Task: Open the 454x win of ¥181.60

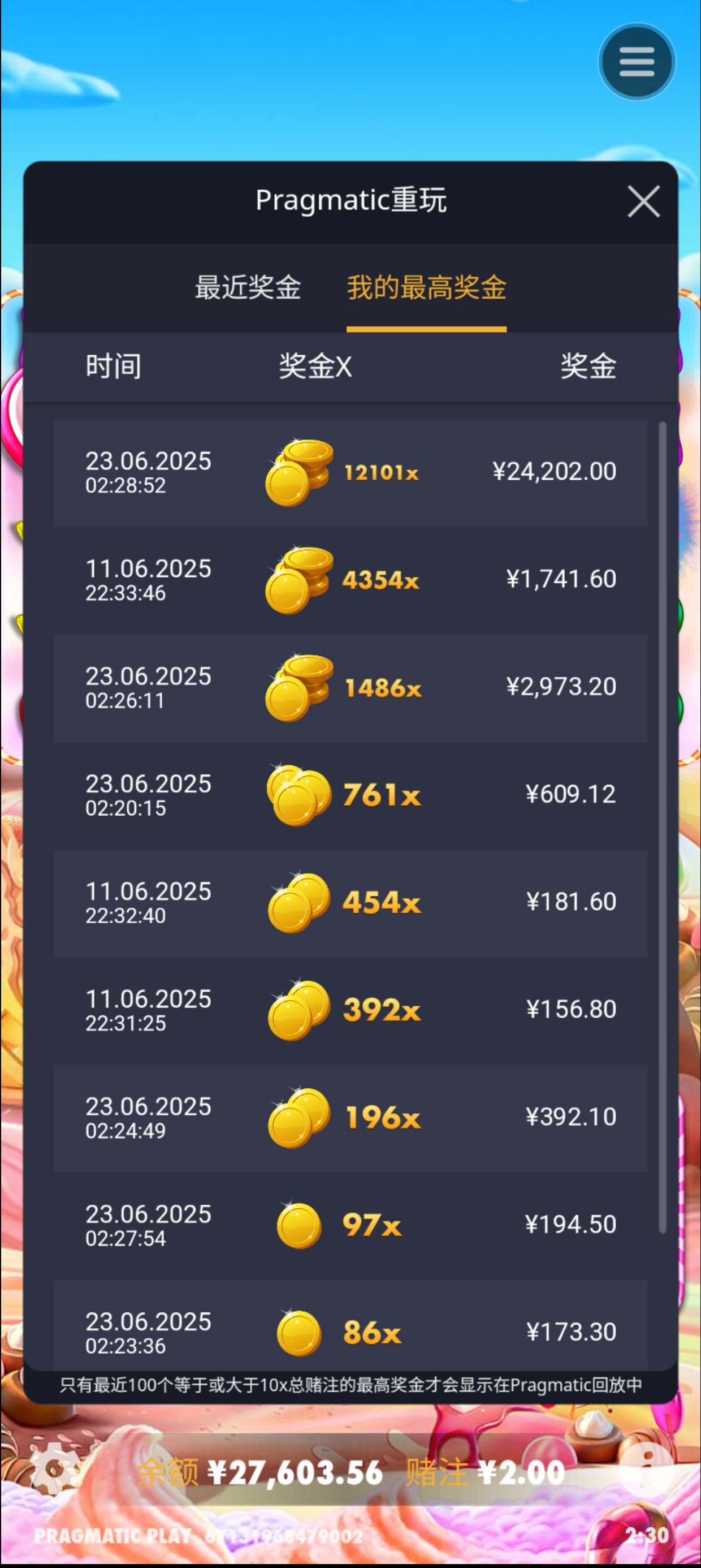Action: point(350,902)
